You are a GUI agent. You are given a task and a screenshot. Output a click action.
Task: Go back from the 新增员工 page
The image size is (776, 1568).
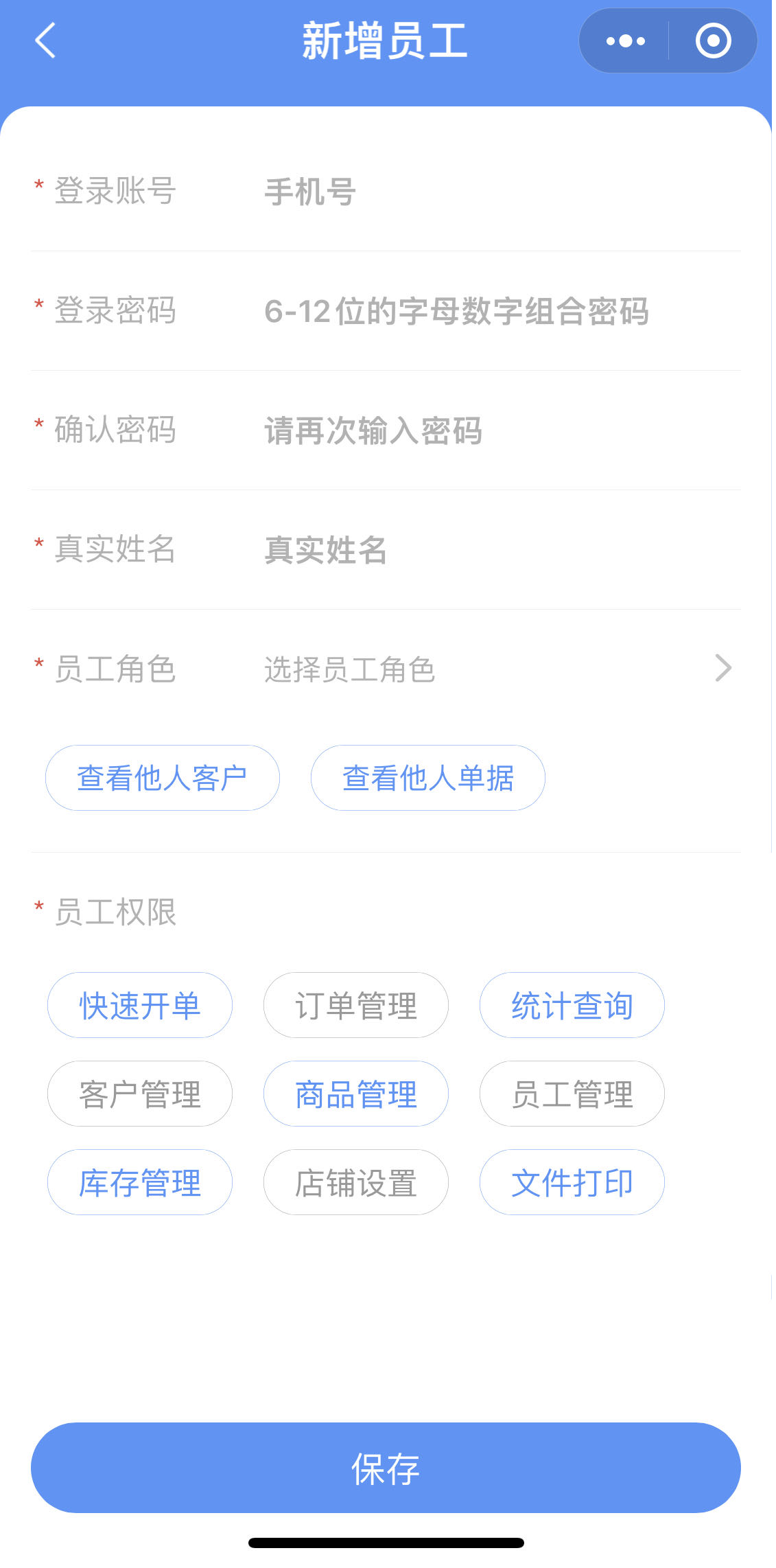(x=45, y=41)
